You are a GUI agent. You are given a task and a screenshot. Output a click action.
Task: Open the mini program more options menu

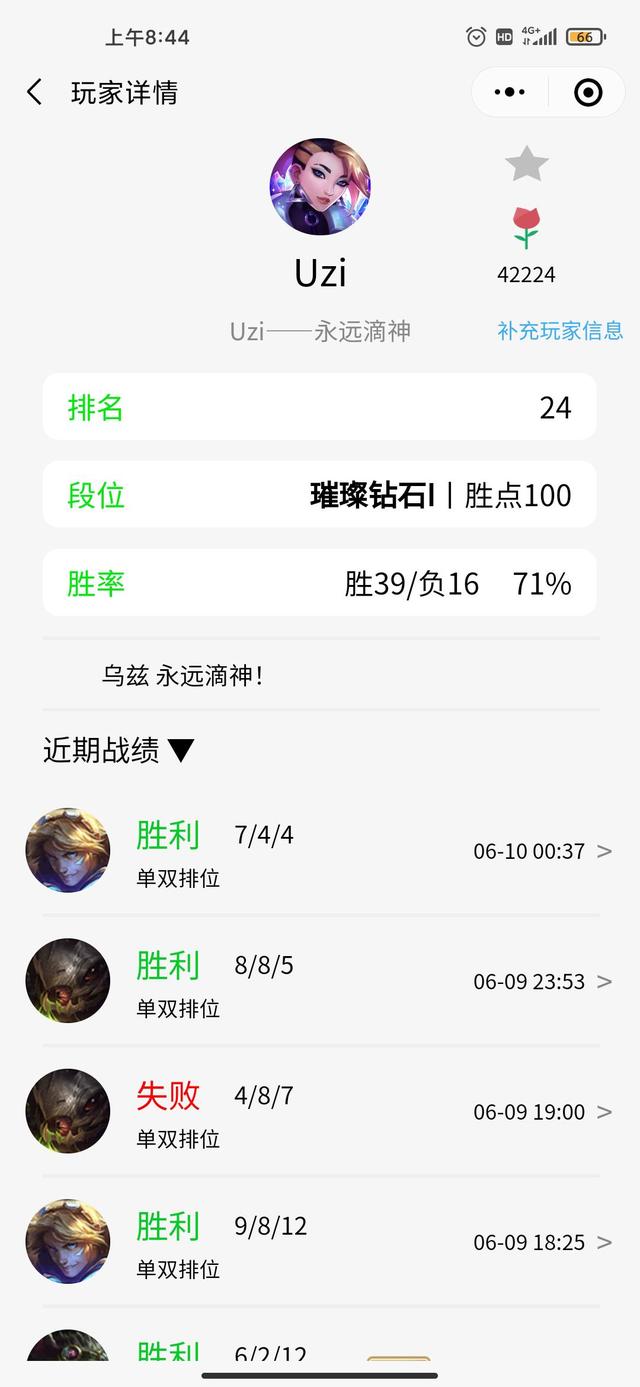pyautogui.click(x=510, y=93)
